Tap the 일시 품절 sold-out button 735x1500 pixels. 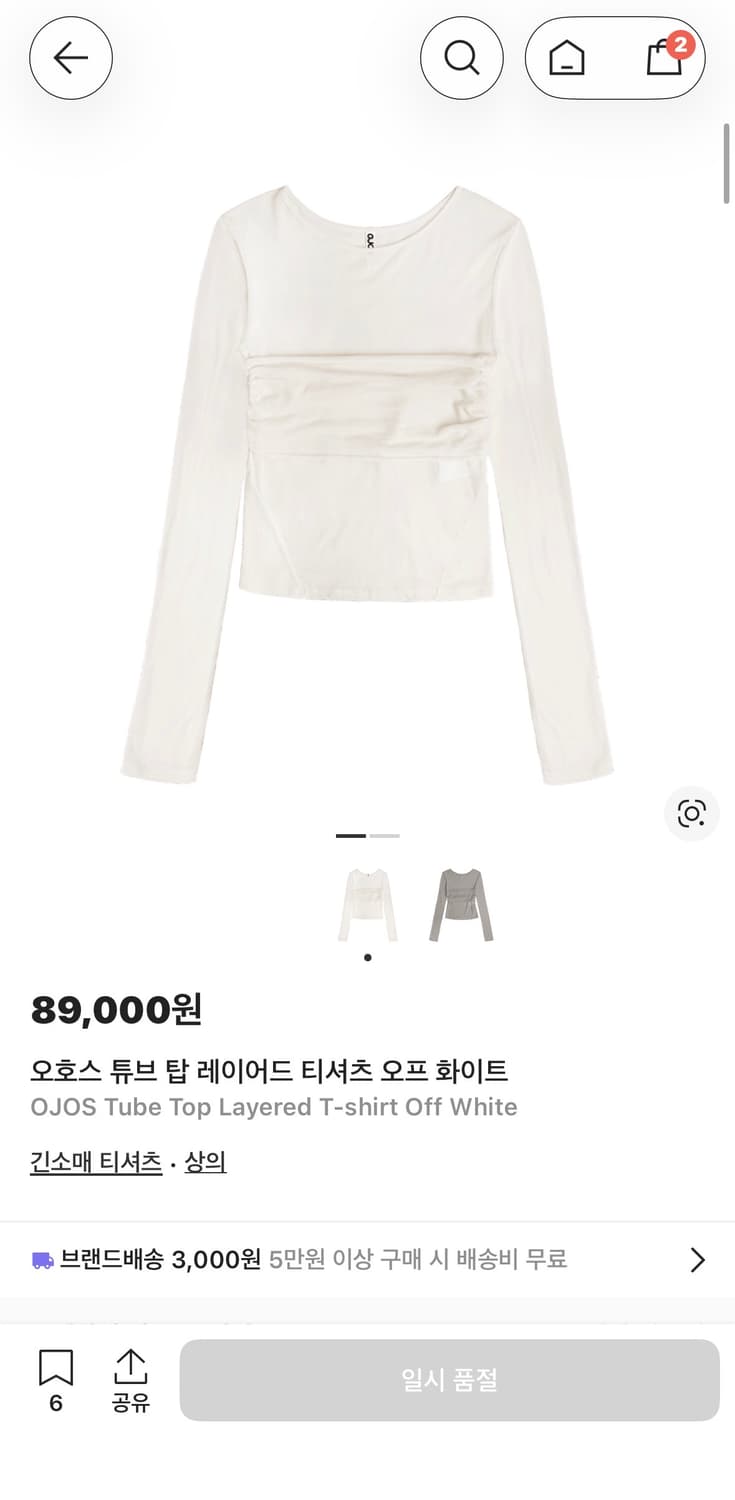448,1378
